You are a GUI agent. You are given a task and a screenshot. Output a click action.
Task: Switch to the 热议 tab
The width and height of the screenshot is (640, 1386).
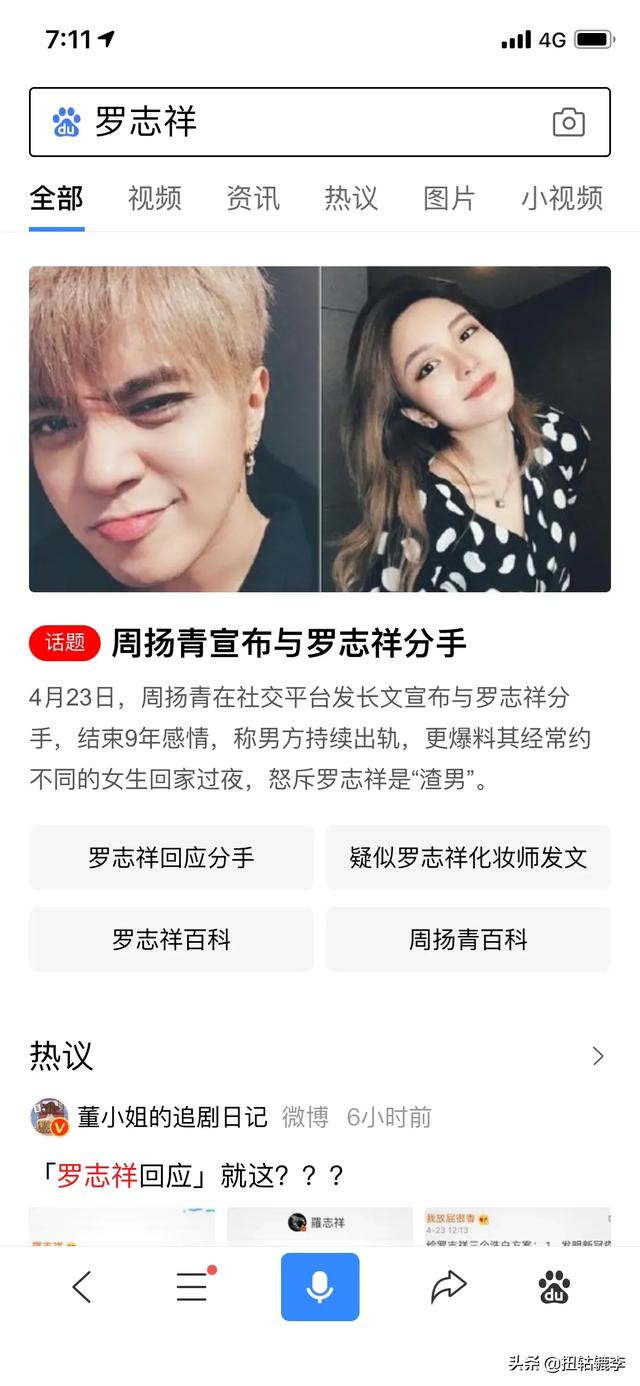pyautogui.click(x=351, y=198)
